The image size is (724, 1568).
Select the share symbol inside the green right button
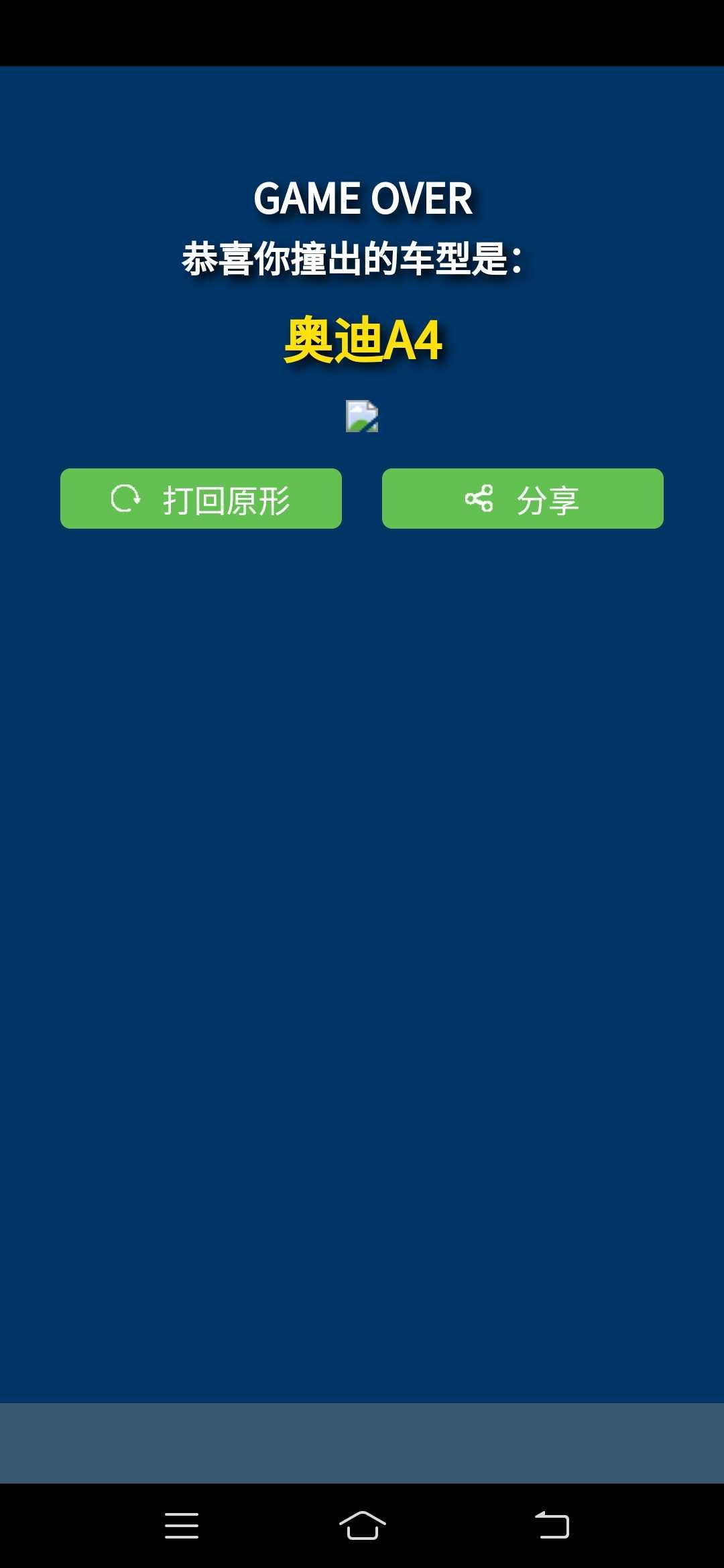point(479,498)
